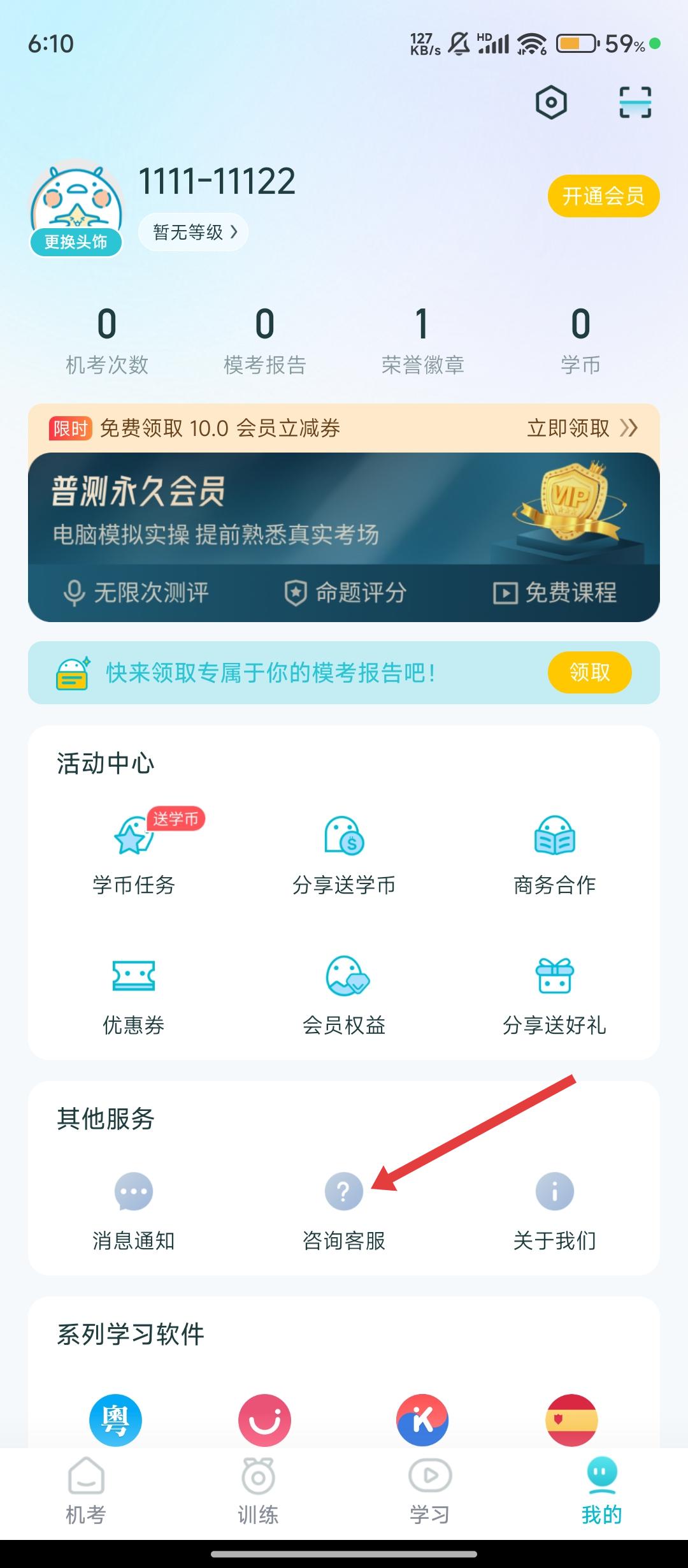The image size is (688, 1568).
Task: Select 分享送学币
Action: click(x=344, y=854)
